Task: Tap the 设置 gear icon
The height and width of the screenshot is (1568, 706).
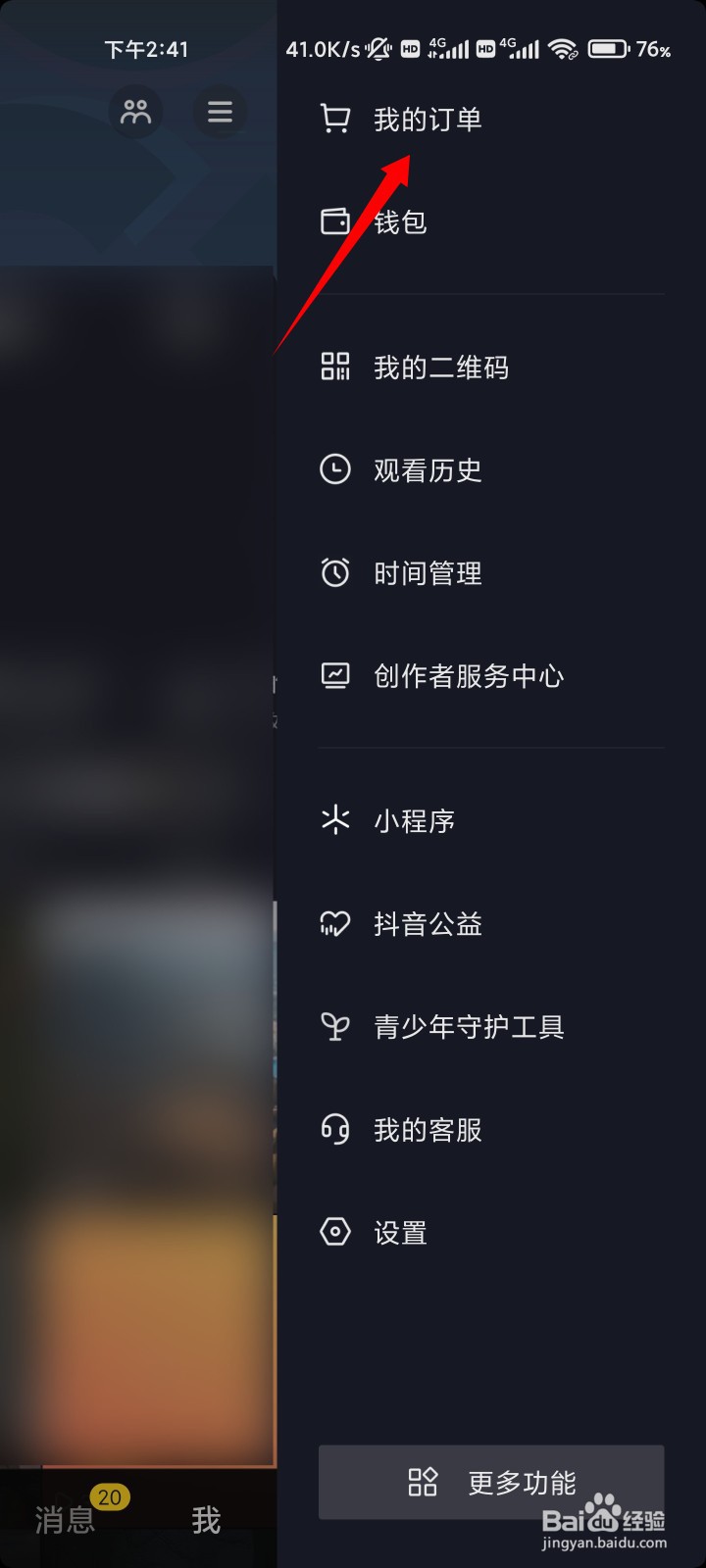Action: pos(335,1232)
